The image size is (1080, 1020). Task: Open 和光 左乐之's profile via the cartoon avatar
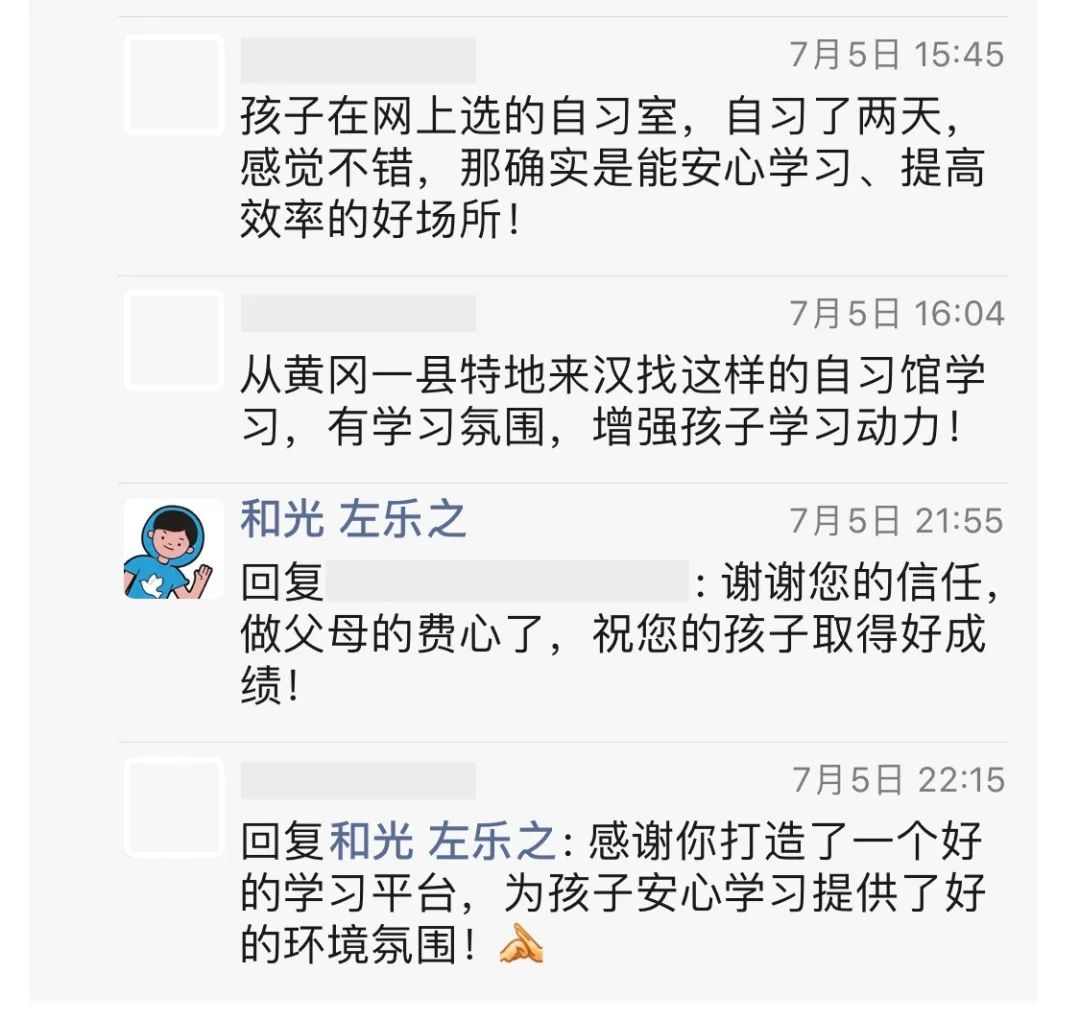pos(174,549)
